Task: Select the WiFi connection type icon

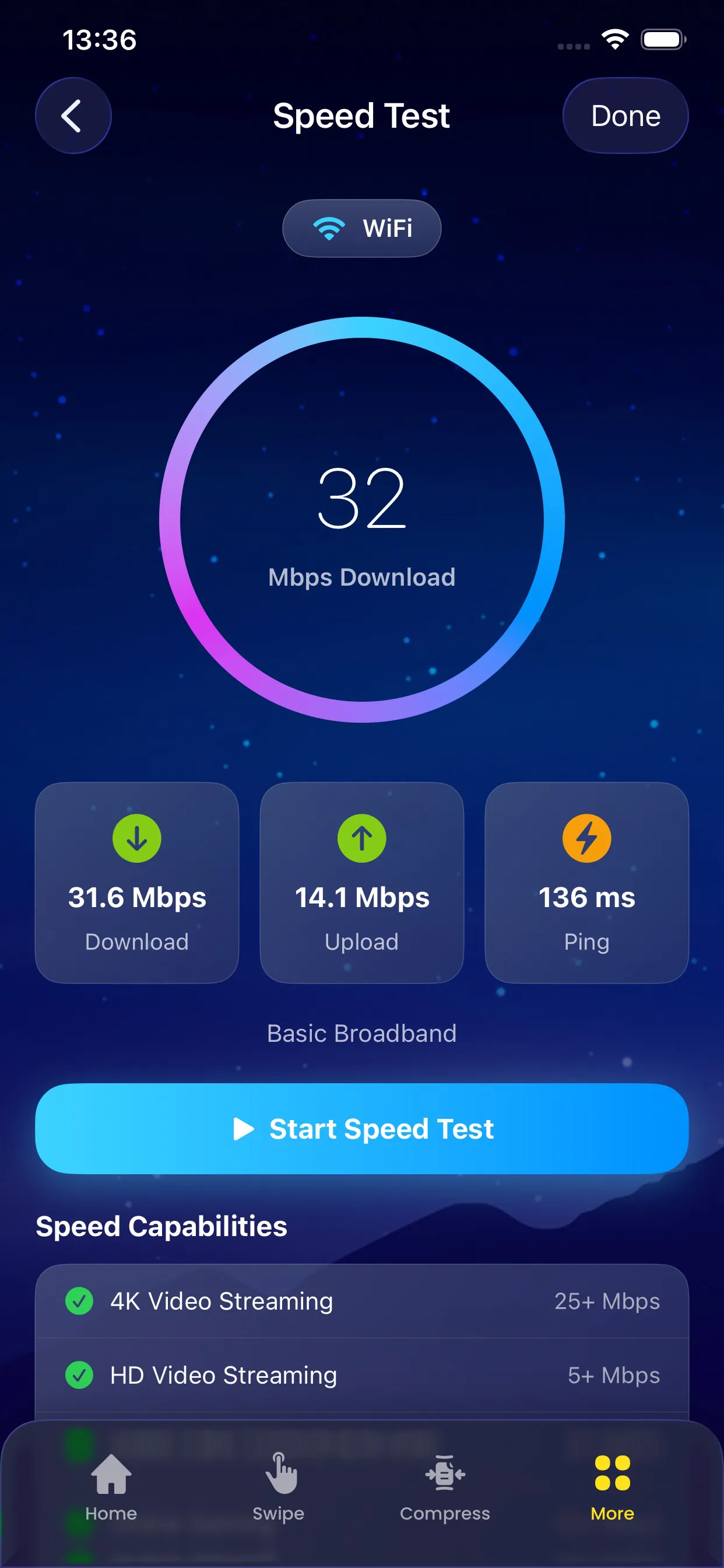Action: pyautogui.click(x=329, y=228)
